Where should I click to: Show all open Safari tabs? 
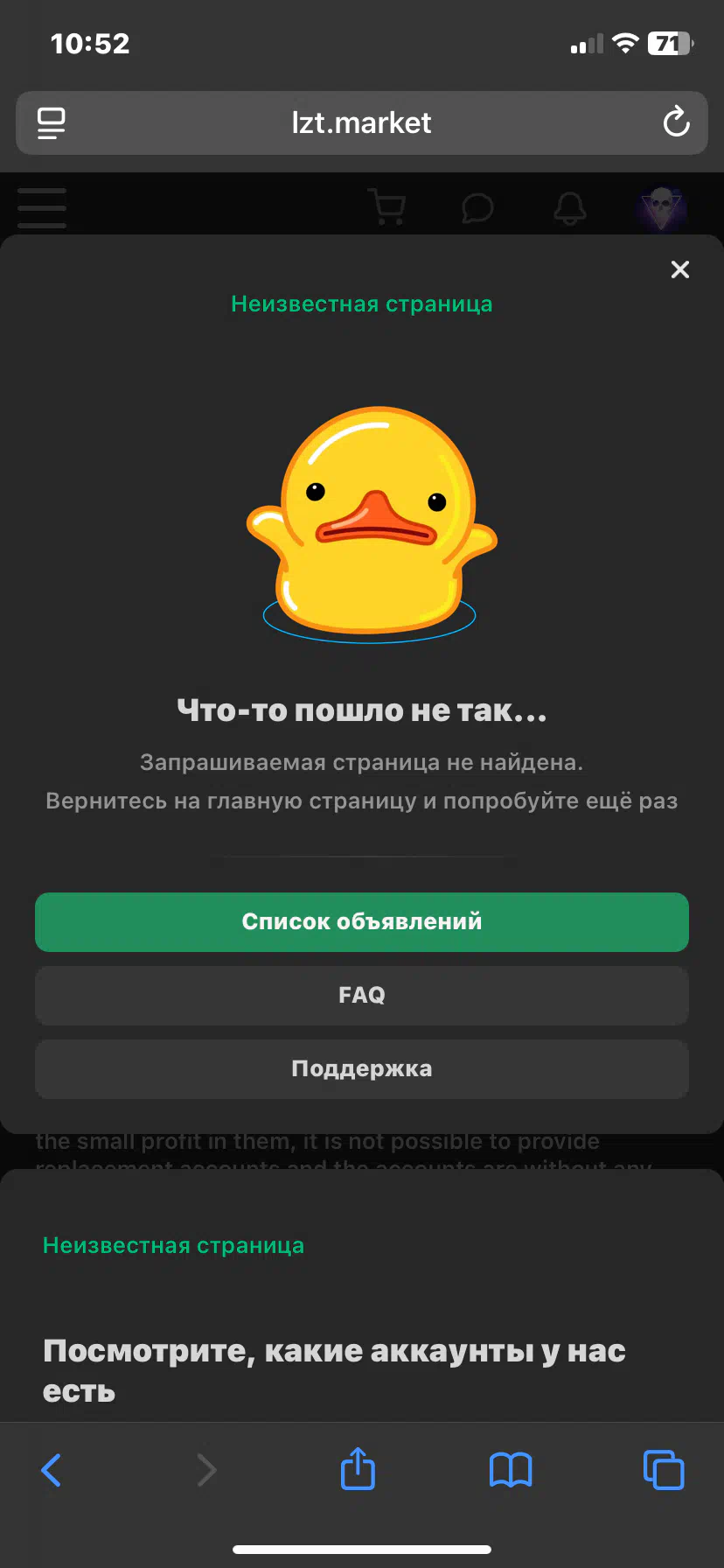[664, 1470]
